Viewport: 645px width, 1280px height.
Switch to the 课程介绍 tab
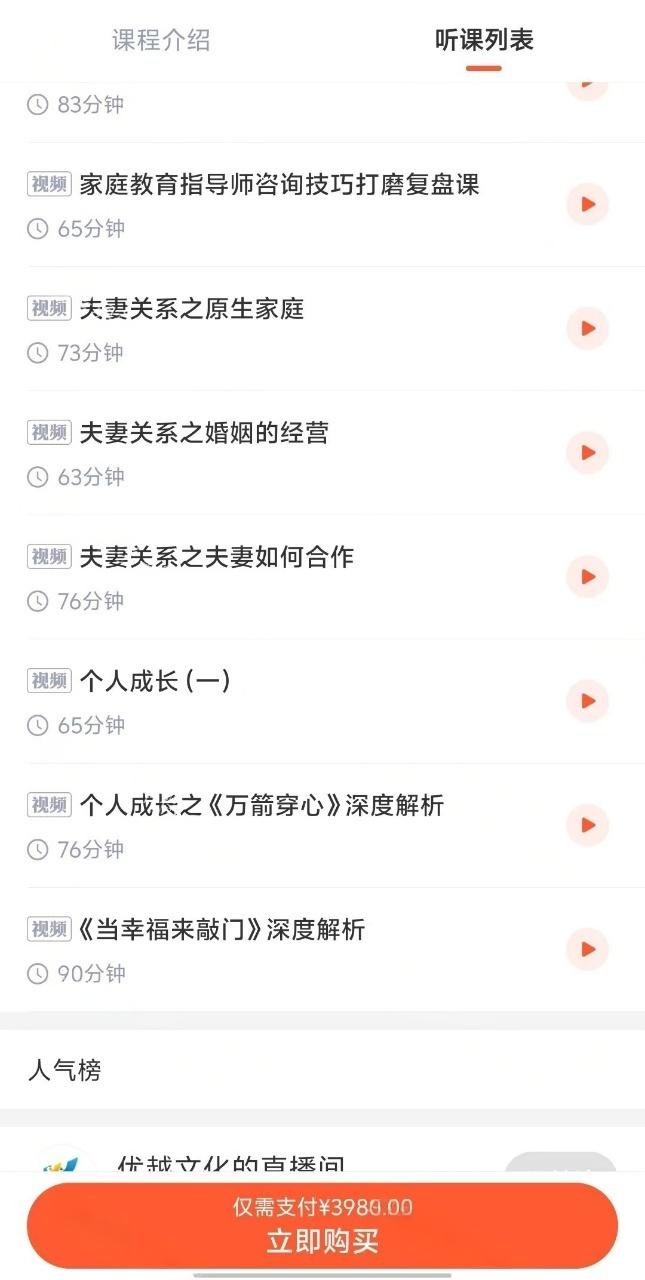tap(161, 41)
